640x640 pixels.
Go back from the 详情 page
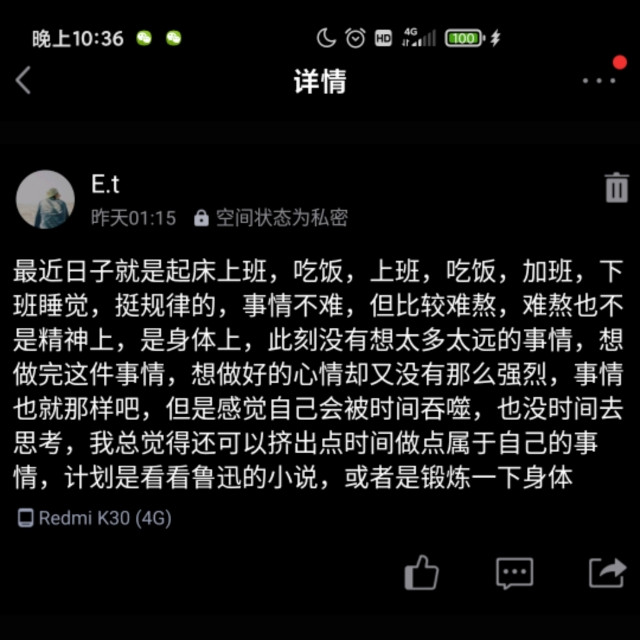24,81
